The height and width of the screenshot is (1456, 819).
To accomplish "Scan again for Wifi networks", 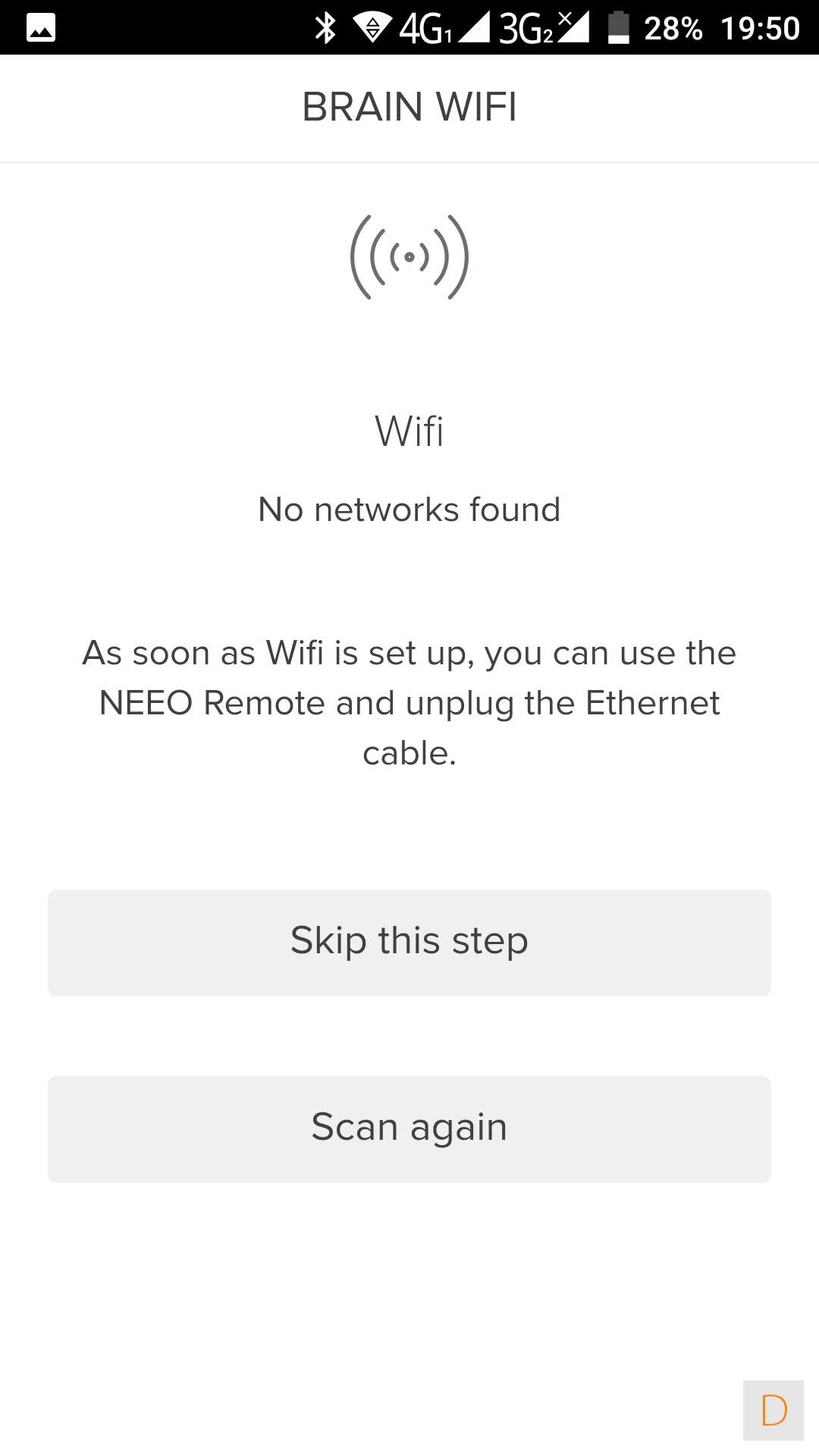I will 409,1128.
